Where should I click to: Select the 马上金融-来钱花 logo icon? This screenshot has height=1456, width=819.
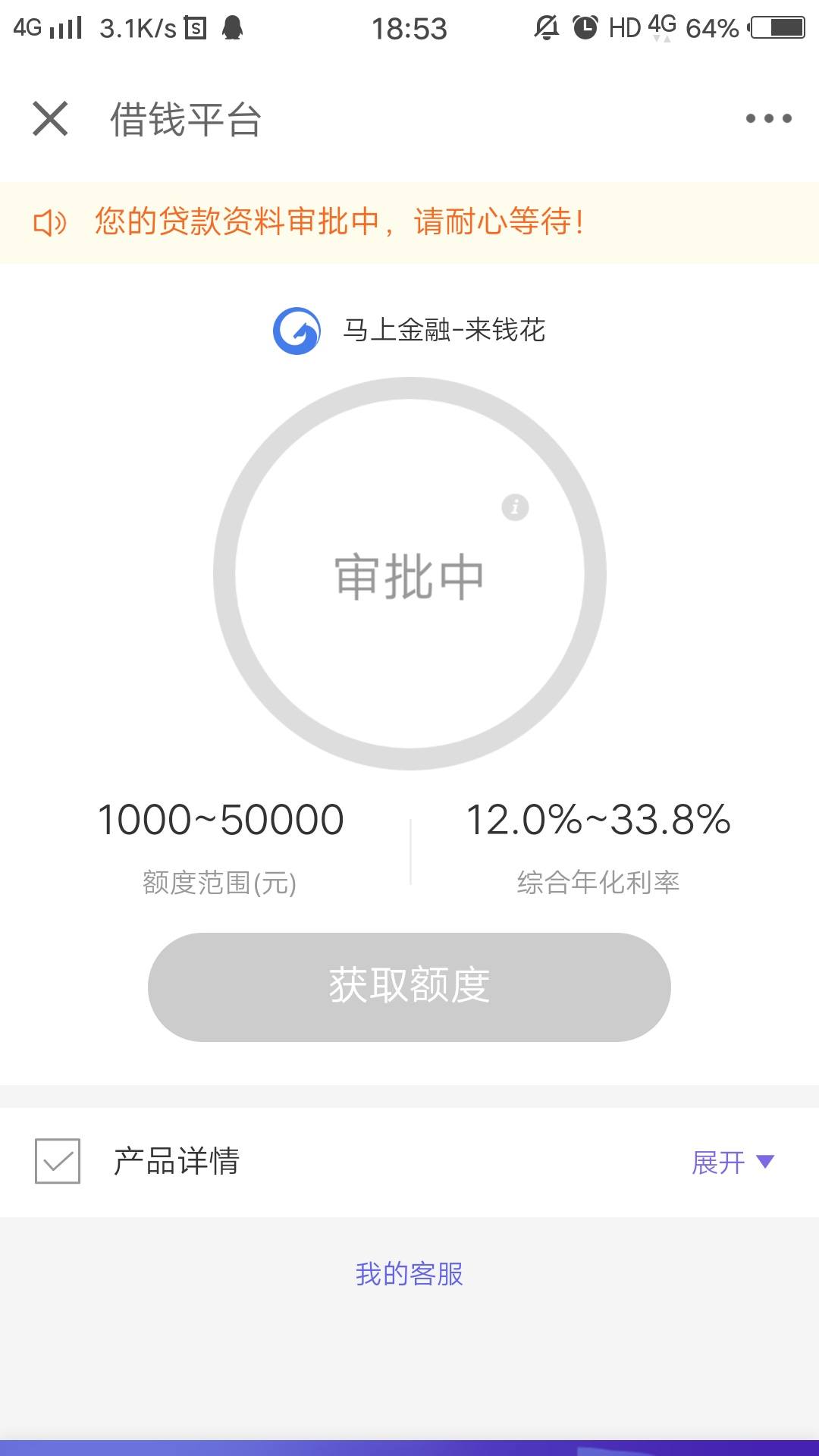(x=298, y=330)
